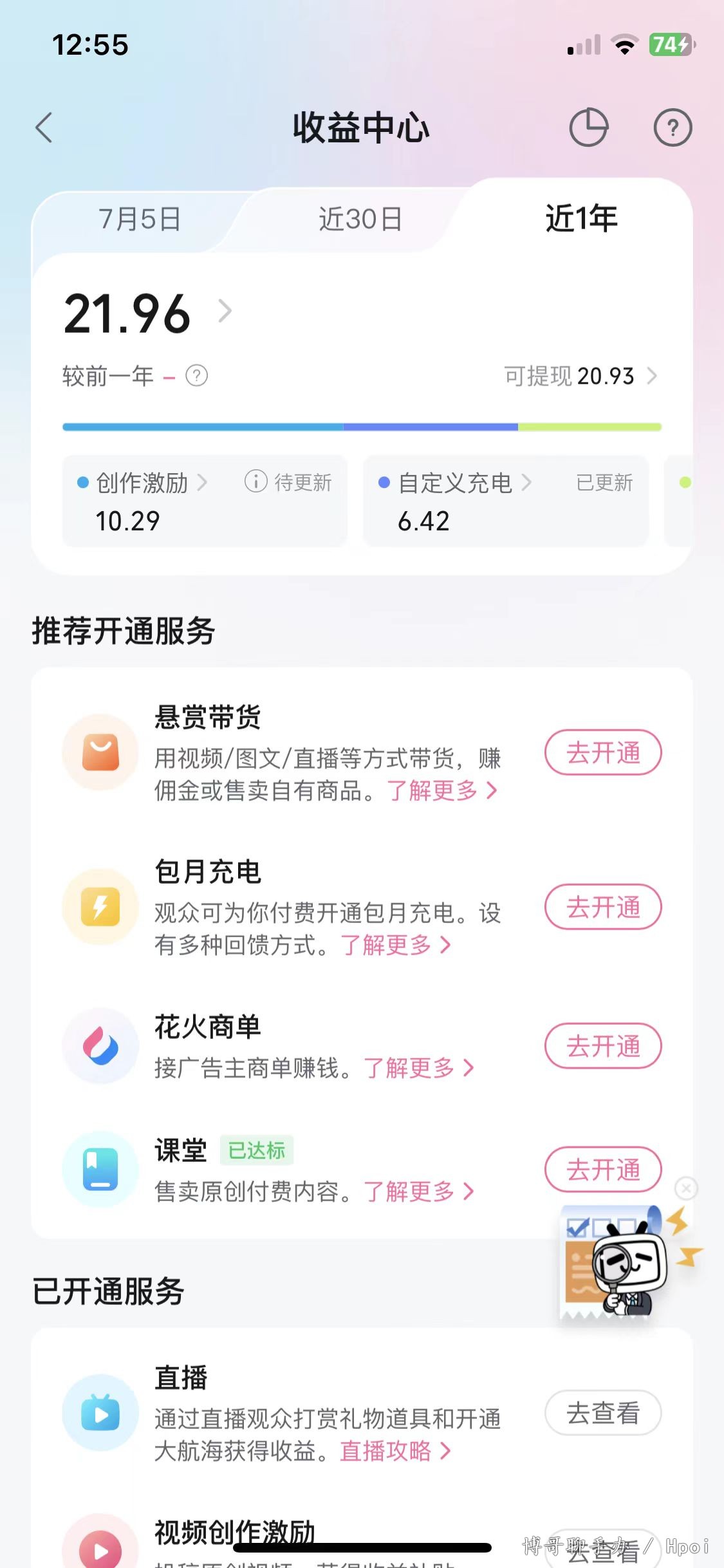Viewport: 724px width, 1568px height.
Task: Learn more about 包月充电
Action: (x=395, y=945)
